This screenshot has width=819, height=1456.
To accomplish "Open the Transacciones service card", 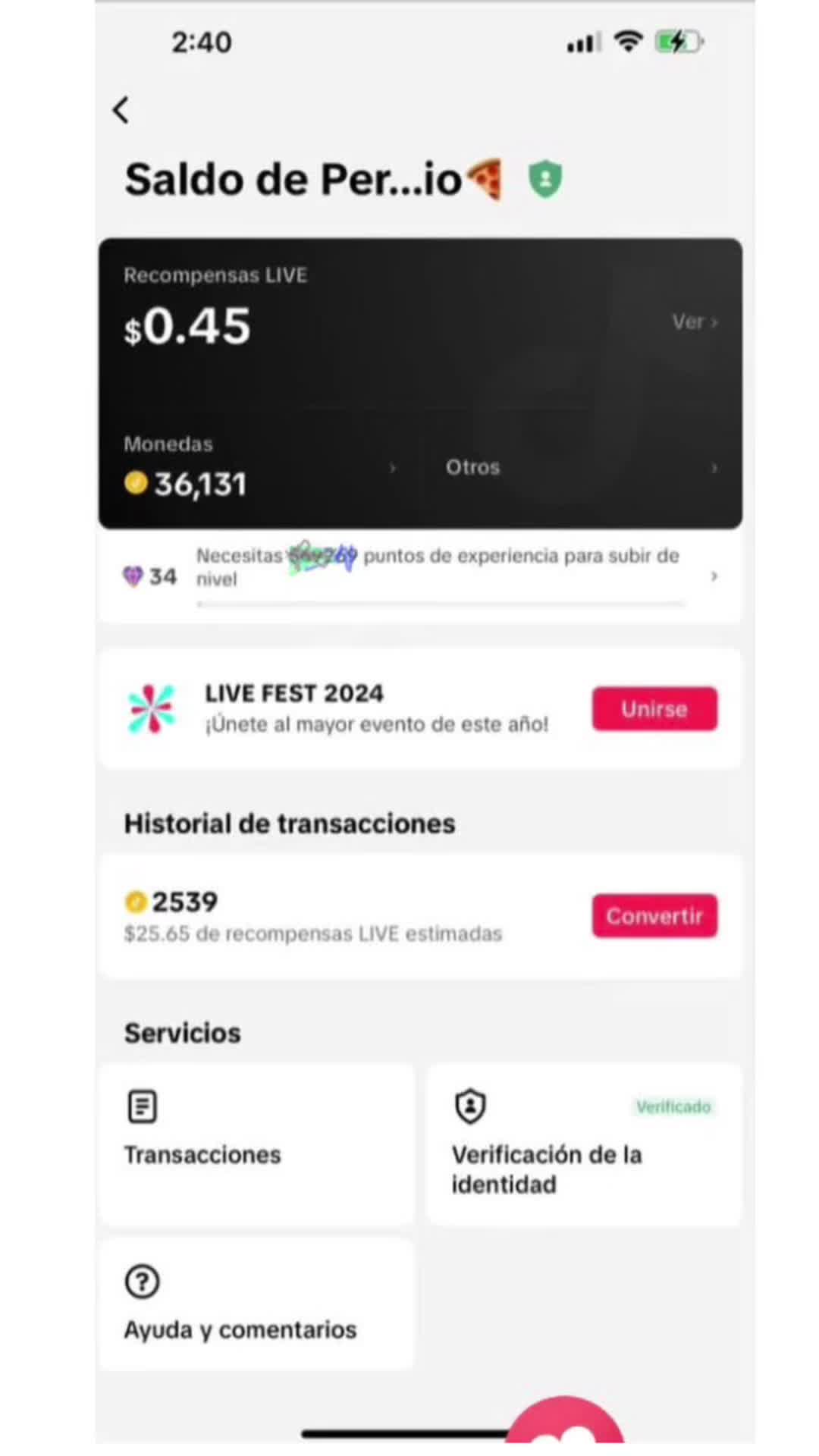I will (256, 1144).
